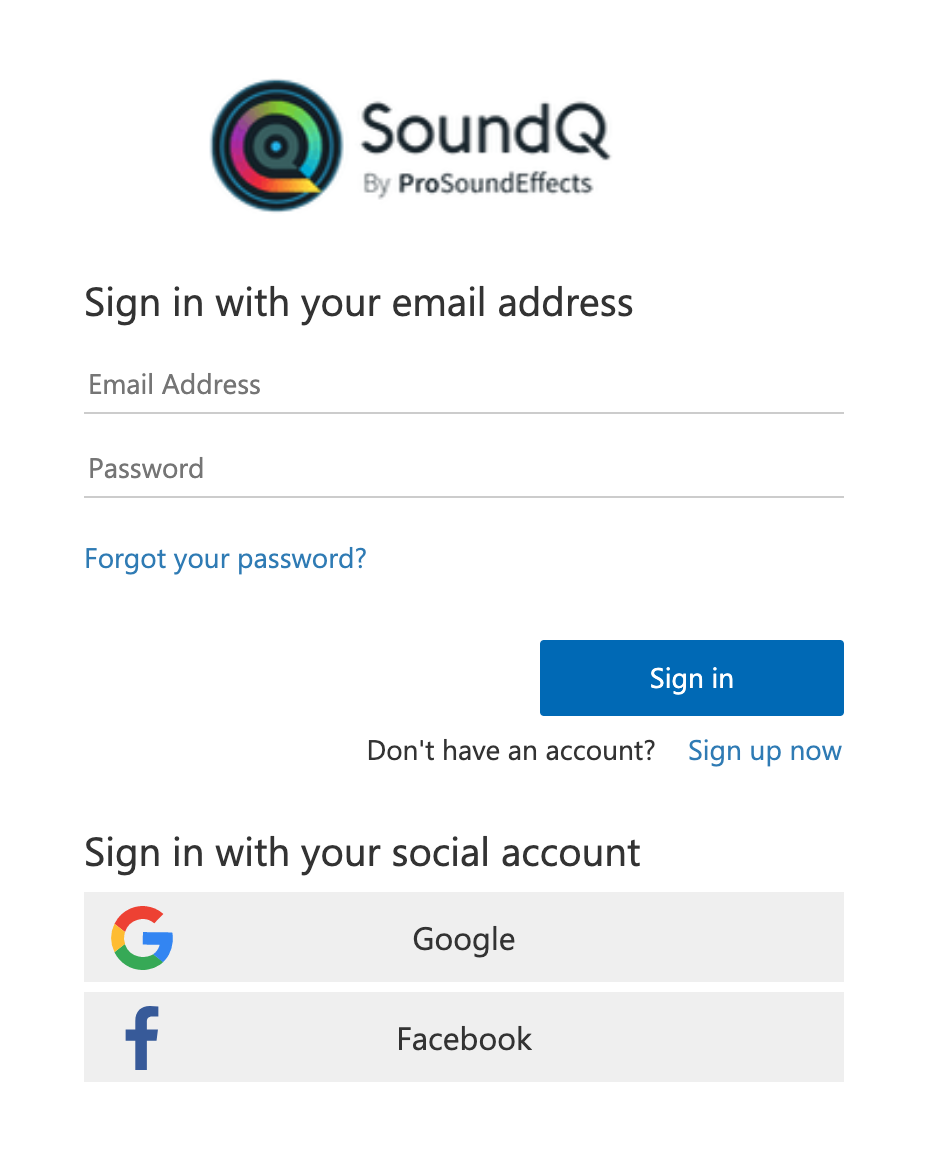
Task: Open the Forgot your password link
Action: pyautogui.click(x=225, y=558)
